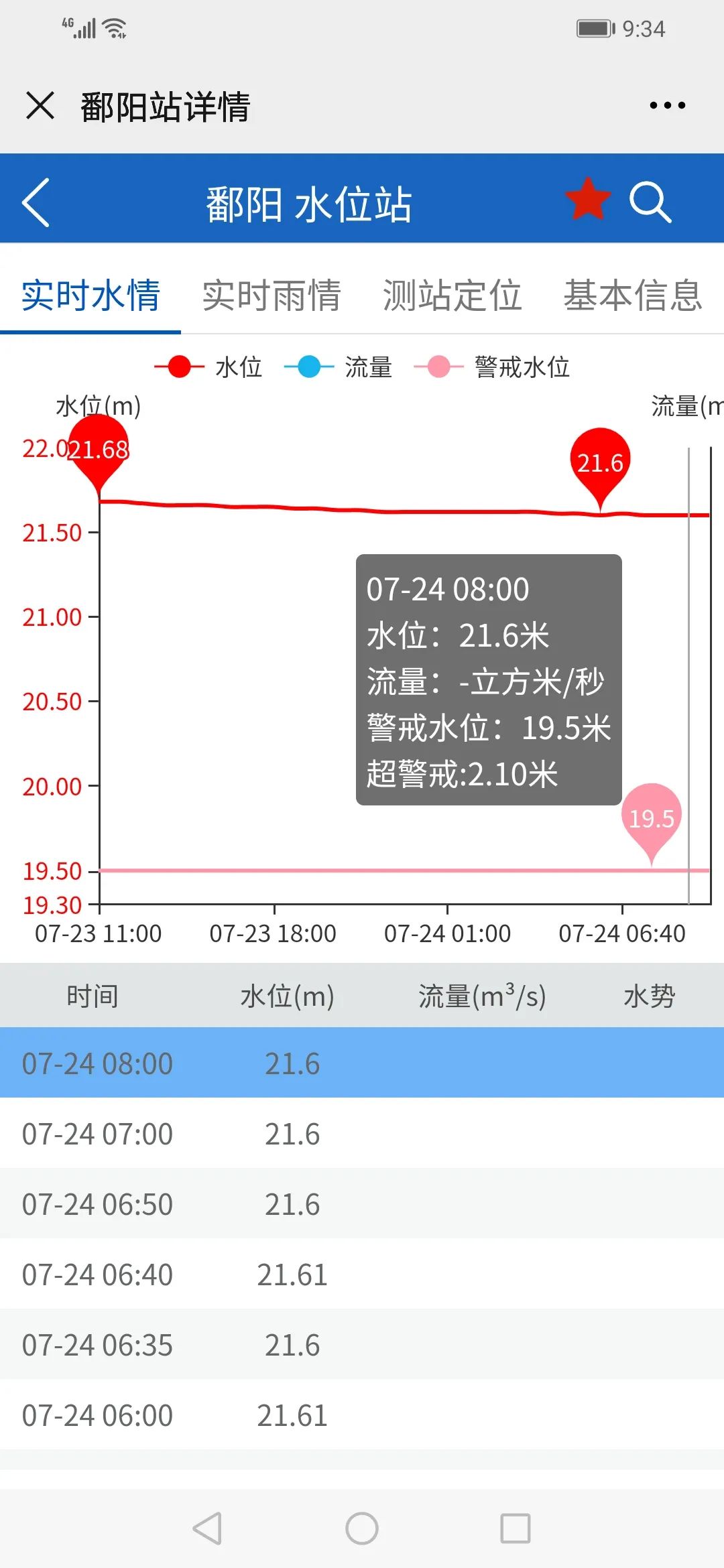The height and width of the screenshot is (1568, 724).
Task: Go back using the blue header arrow
Action: pyautogui.click(x=36, y=202)
